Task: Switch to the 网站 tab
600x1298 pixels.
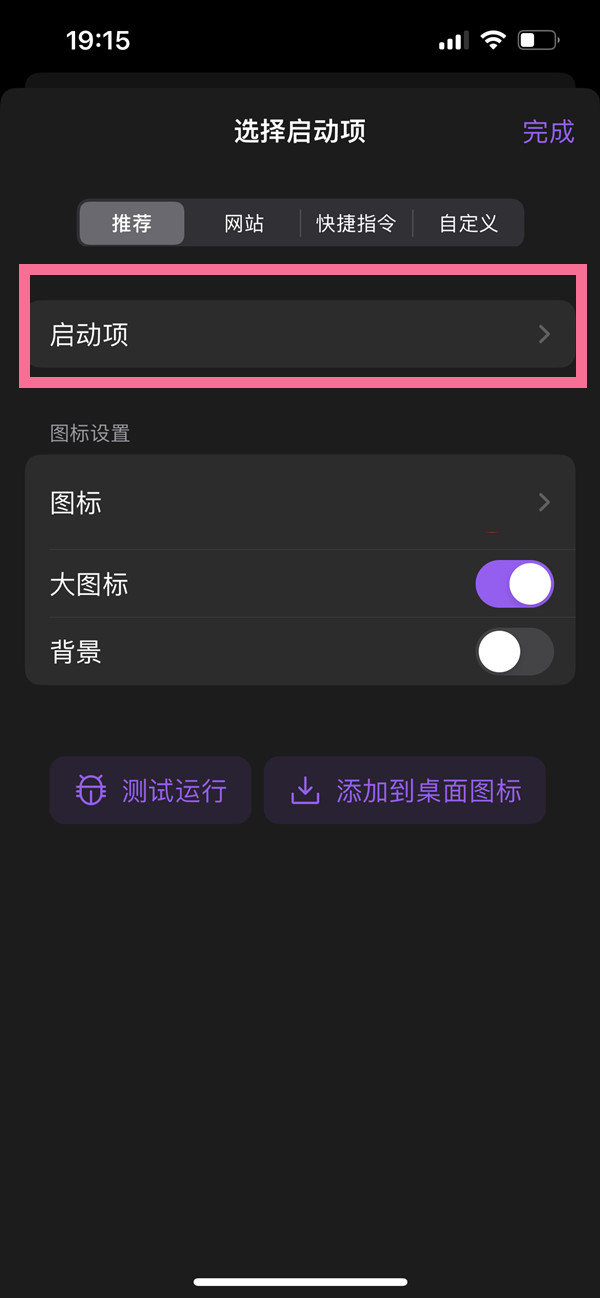Action: pos(244,223)
